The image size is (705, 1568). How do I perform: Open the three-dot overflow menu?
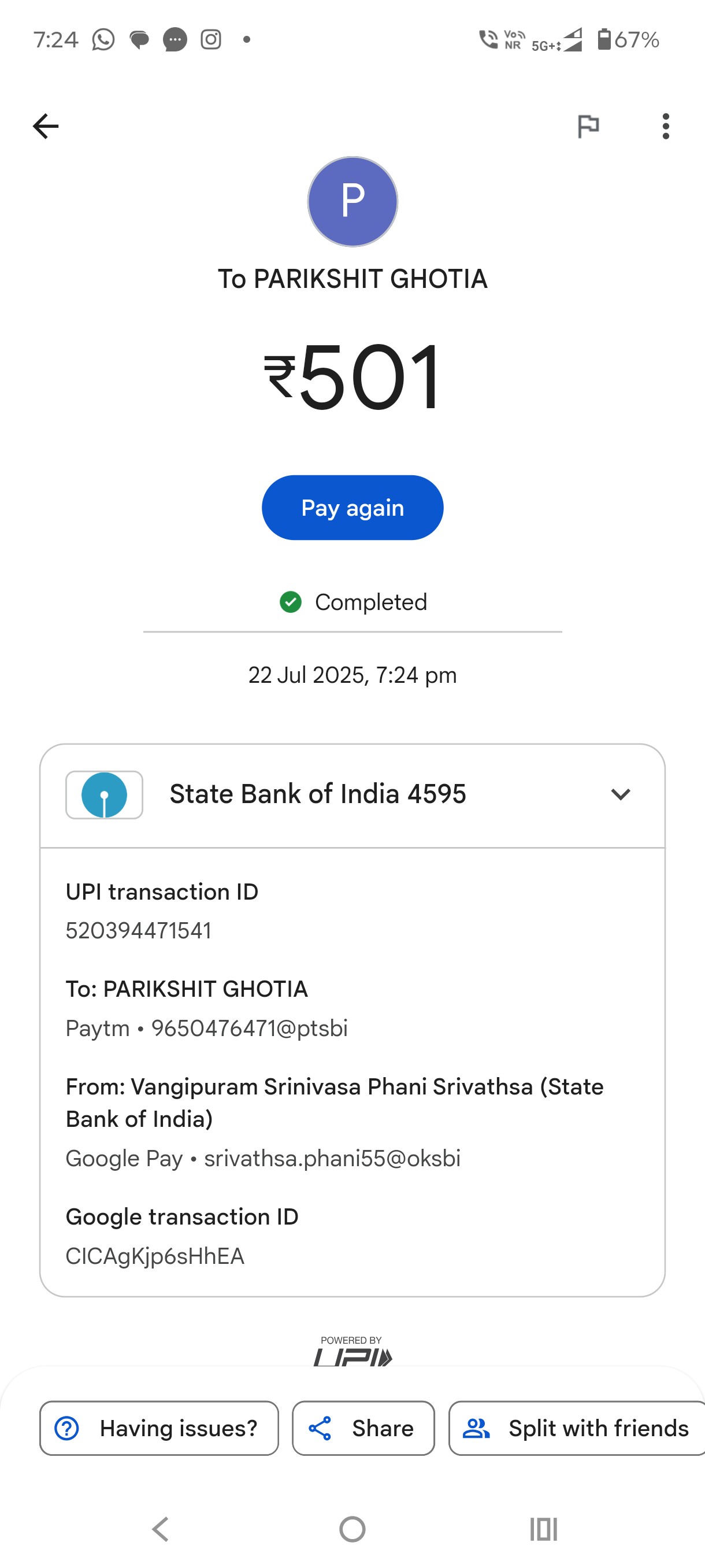[x=666, y=127]
